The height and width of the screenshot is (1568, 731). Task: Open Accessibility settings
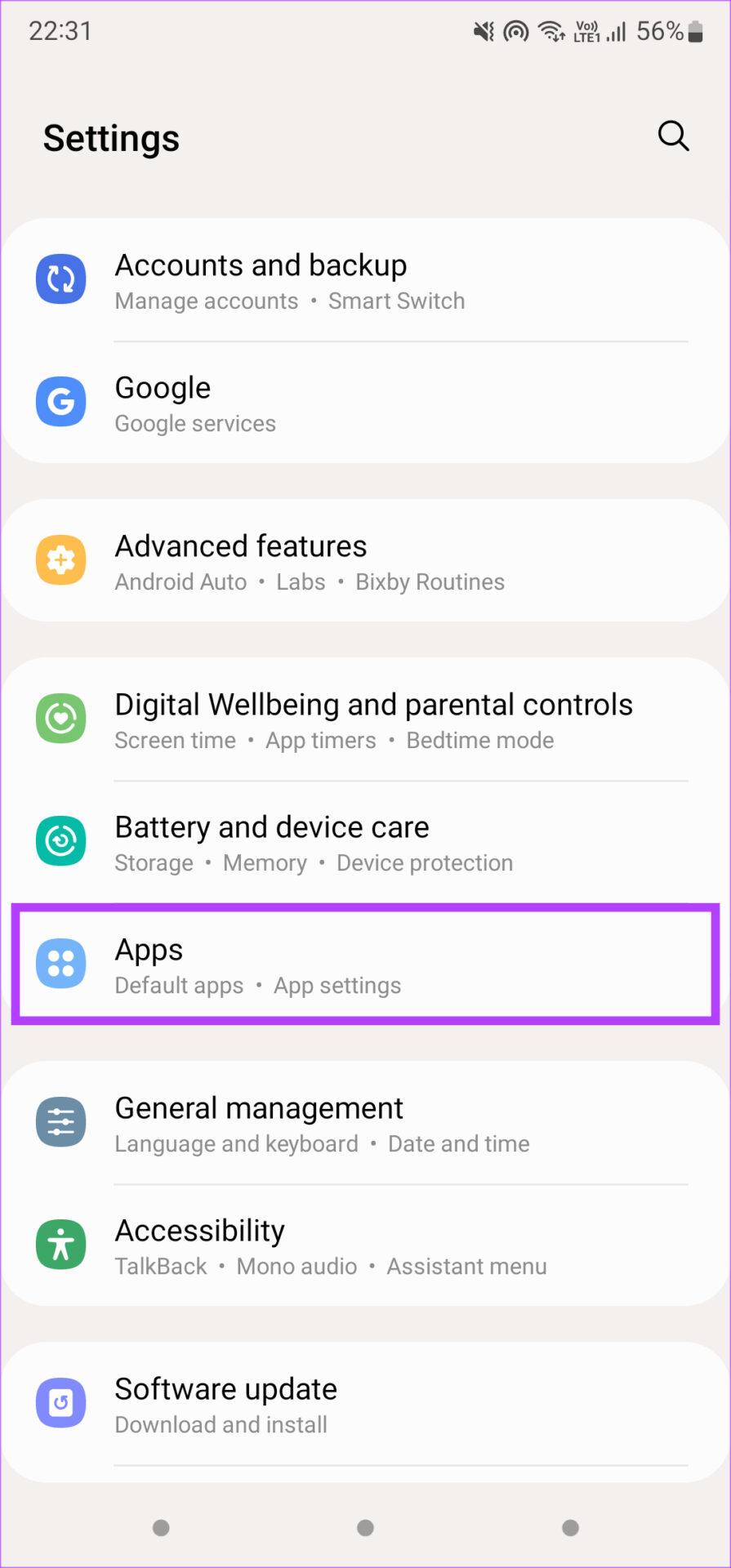point(365,1245)
